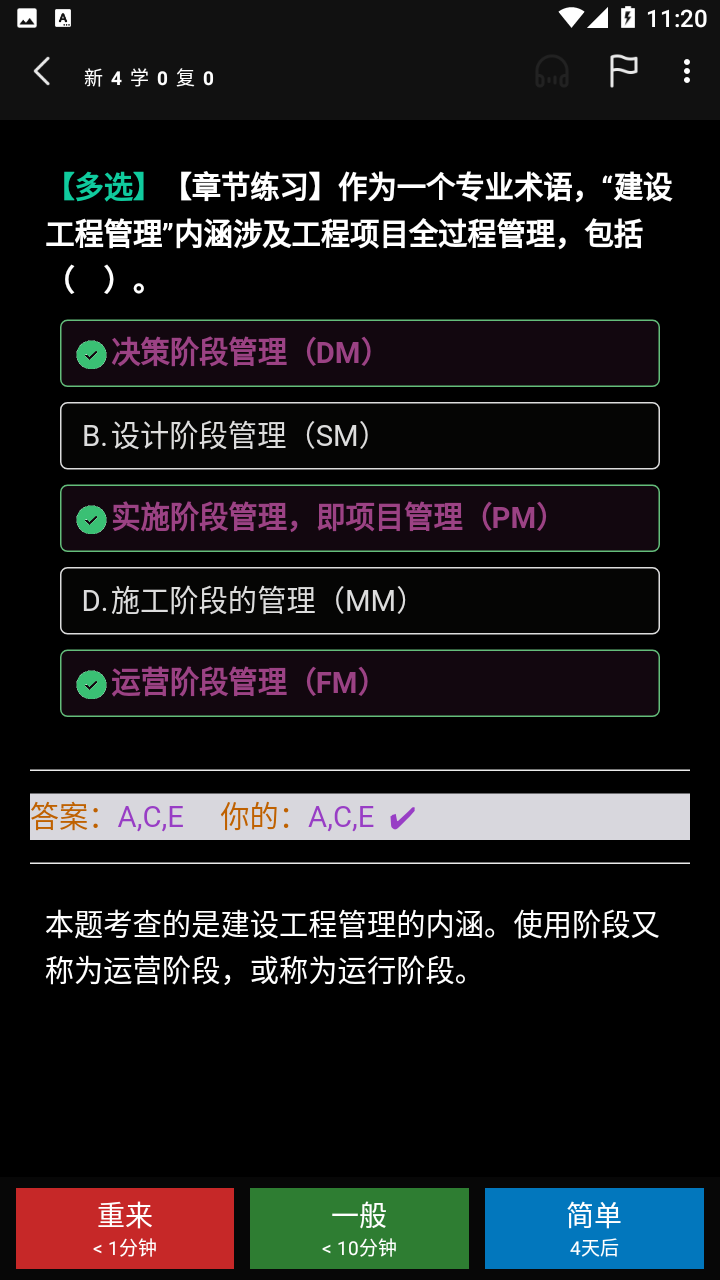Select option 运营阶段管理（FM）
The image size is (720, 1280).
(x=360, y=683)
